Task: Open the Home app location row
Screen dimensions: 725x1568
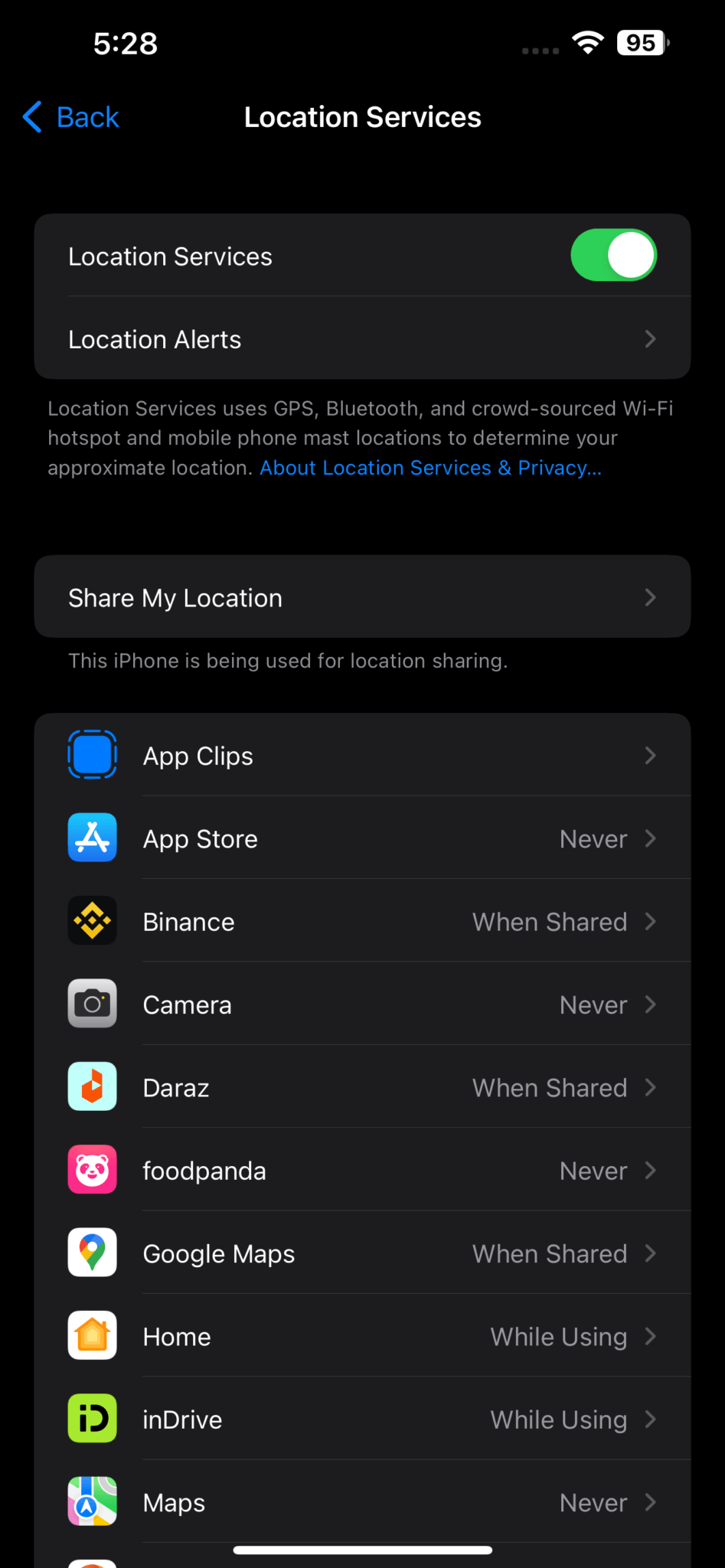Action: pos(362,1336)
